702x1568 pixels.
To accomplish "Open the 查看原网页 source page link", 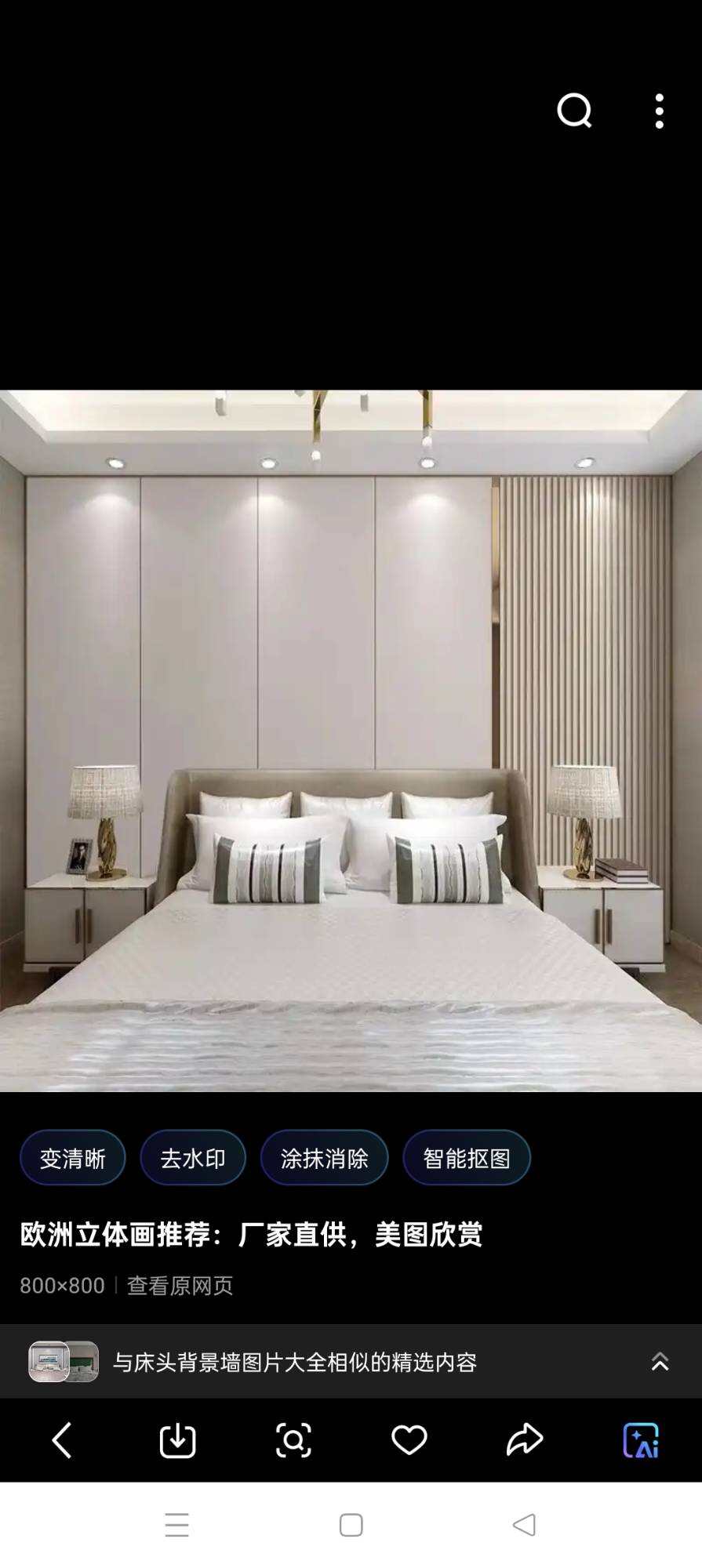I will 180,1286.
